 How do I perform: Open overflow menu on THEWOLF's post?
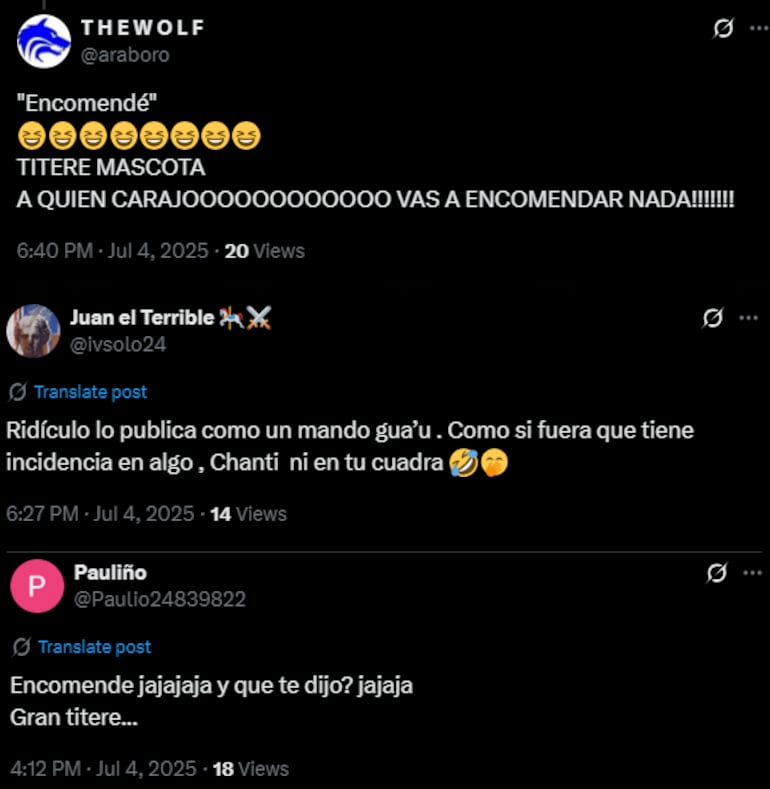(758, 29)
